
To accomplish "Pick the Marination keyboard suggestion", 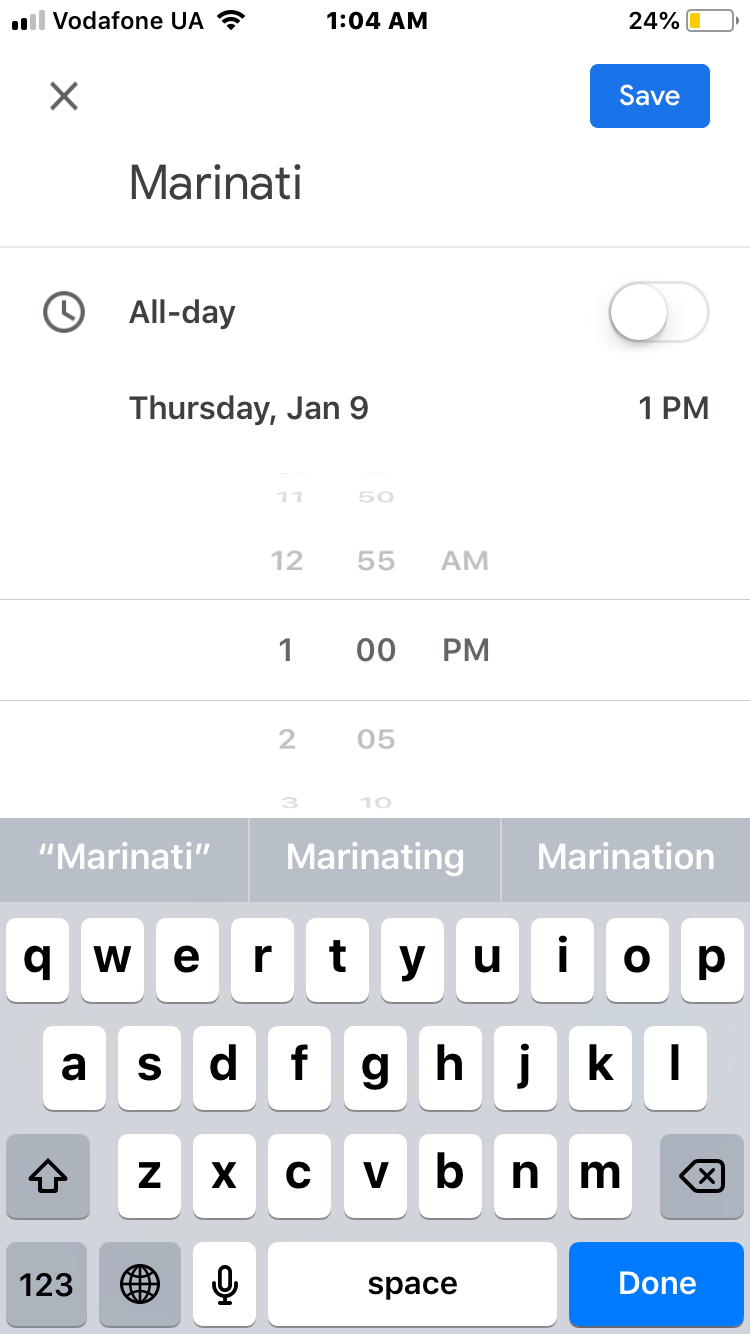I will (626, 858).
